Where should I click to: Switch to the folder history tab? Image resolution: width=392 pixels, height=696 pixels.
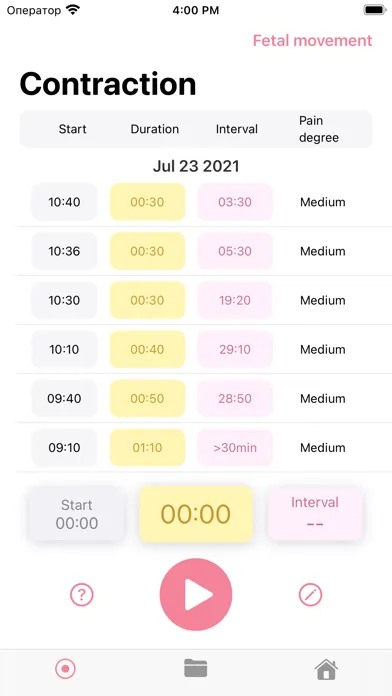pos(196,668)
